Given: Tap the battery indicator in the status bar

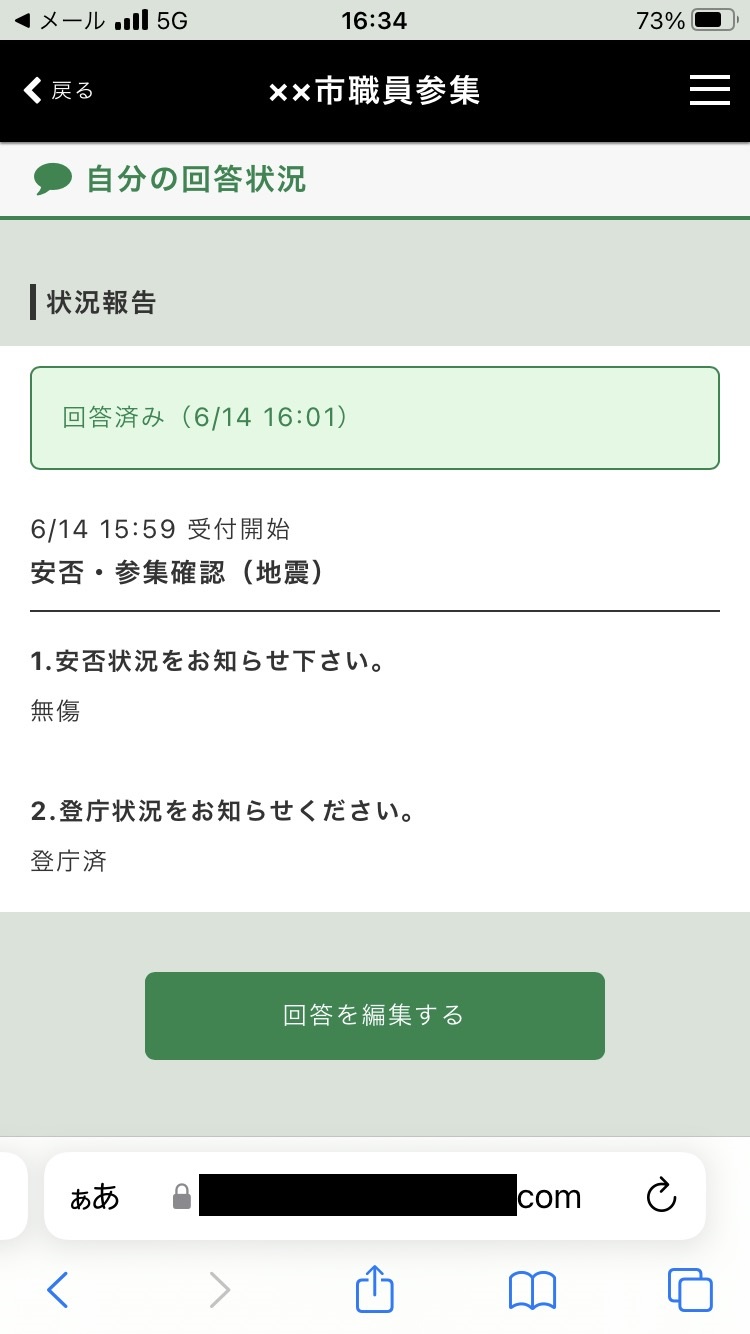Looking at the screenshot, I should point(714,20).
